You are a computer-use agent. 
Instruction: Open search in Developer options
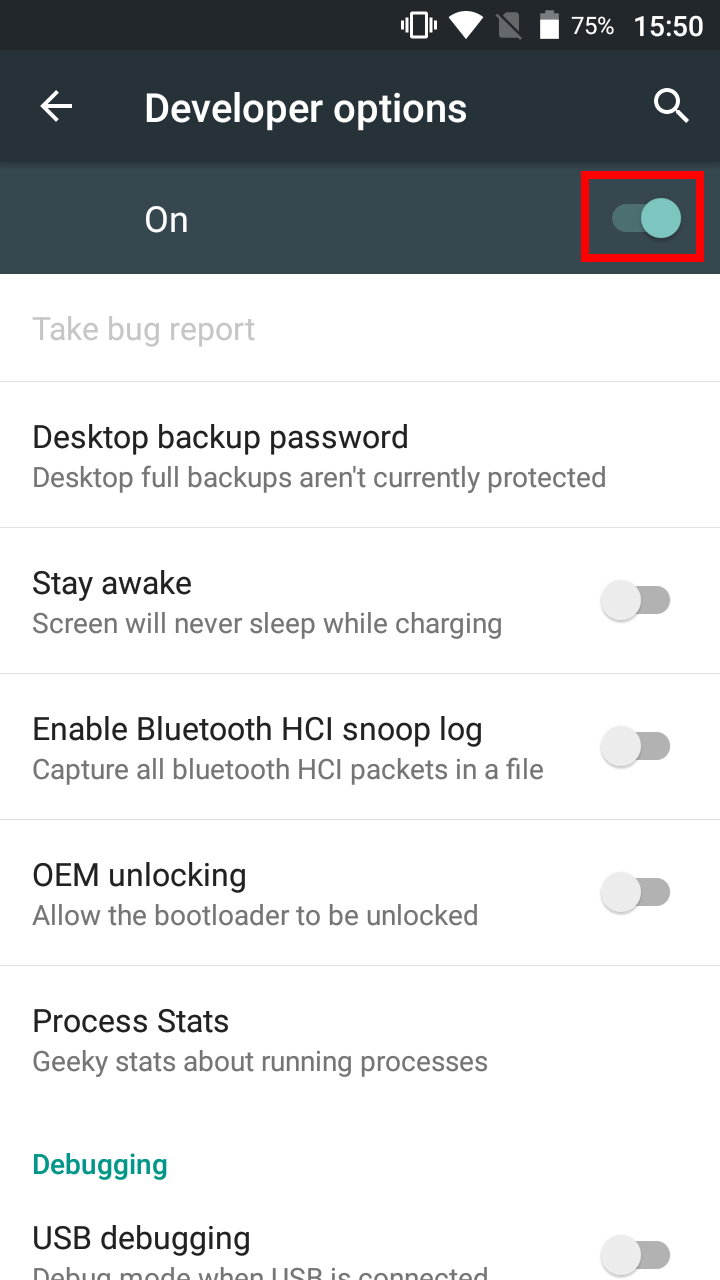pyautogui.click(x=671, y=106)
